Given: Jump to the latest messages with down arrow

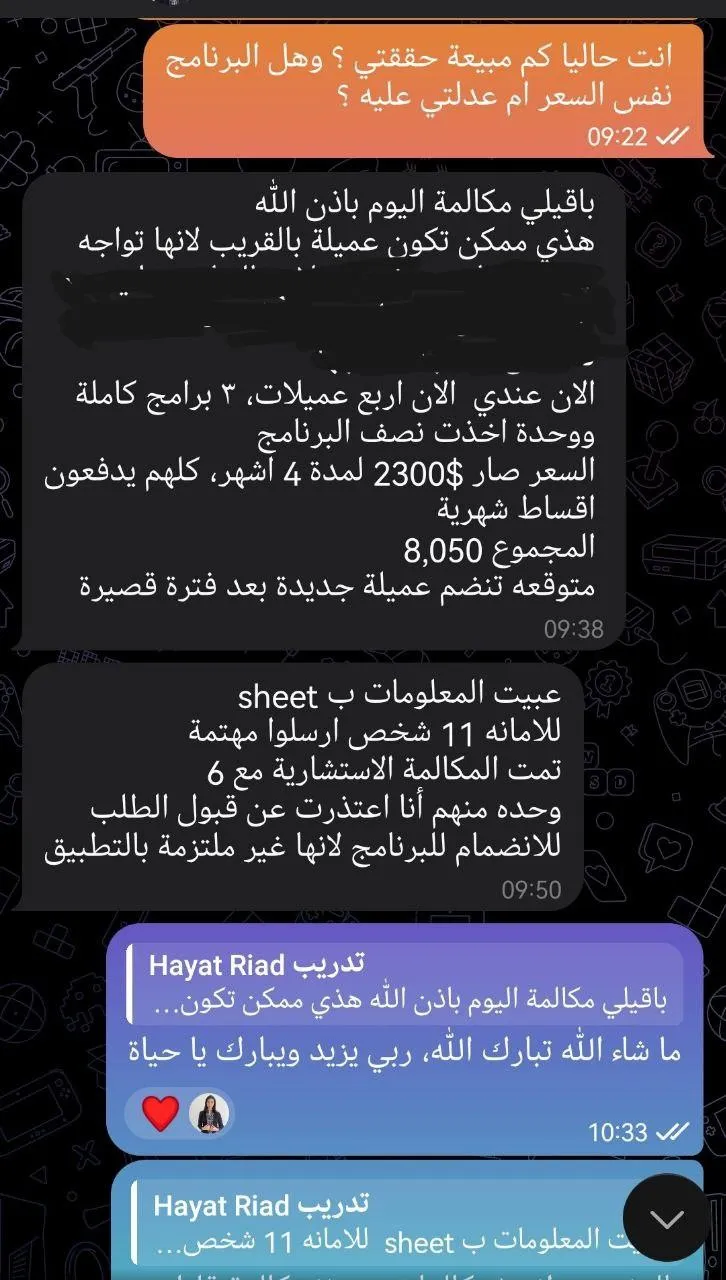Looking at the screenshot, I should pyautogui.click(x=666, y=1218).
